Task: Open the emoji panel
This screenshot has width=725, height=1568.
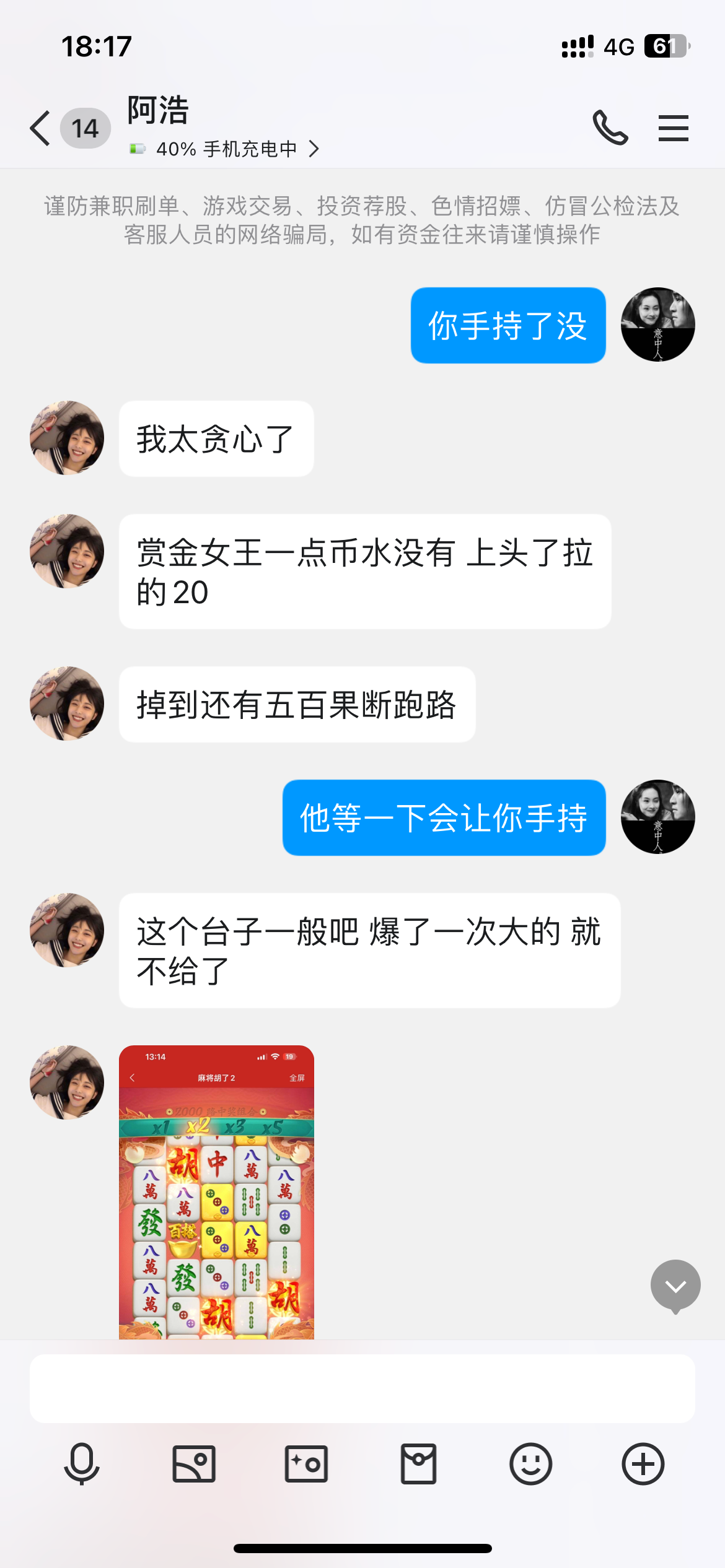Action: (530, 1464)
